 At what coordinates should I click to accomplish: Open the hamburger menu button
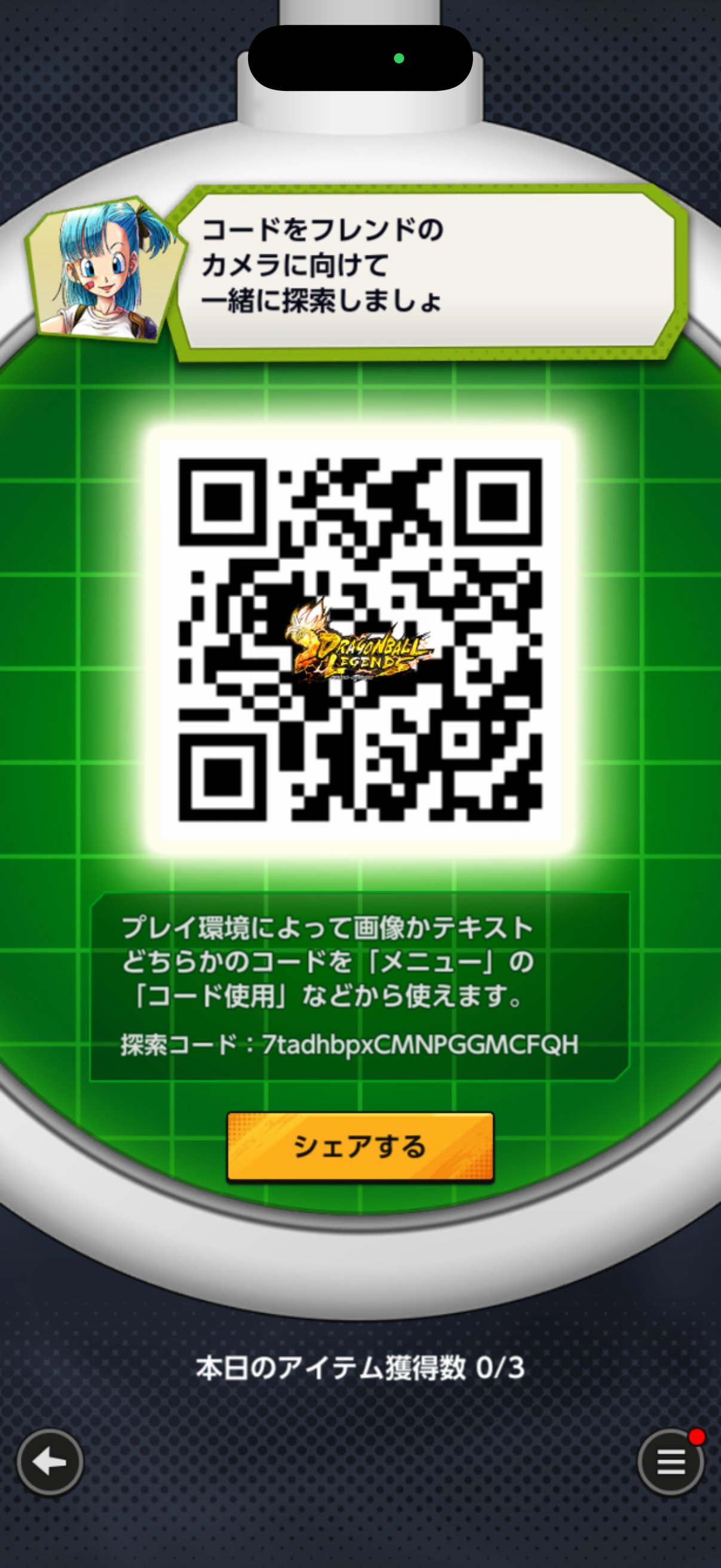(x=671, y=1462)
